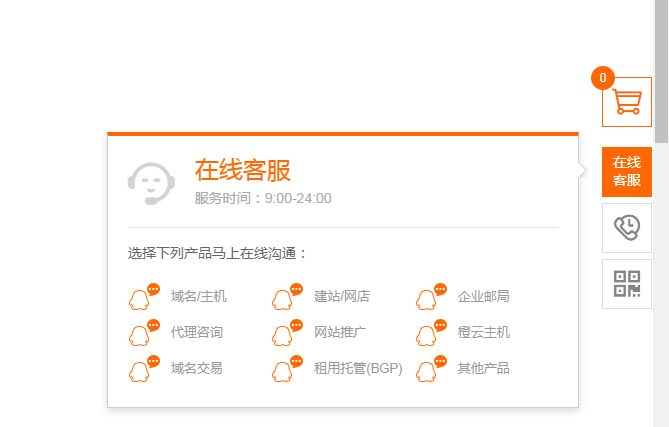Open the phone callback icon

[627, 228]
